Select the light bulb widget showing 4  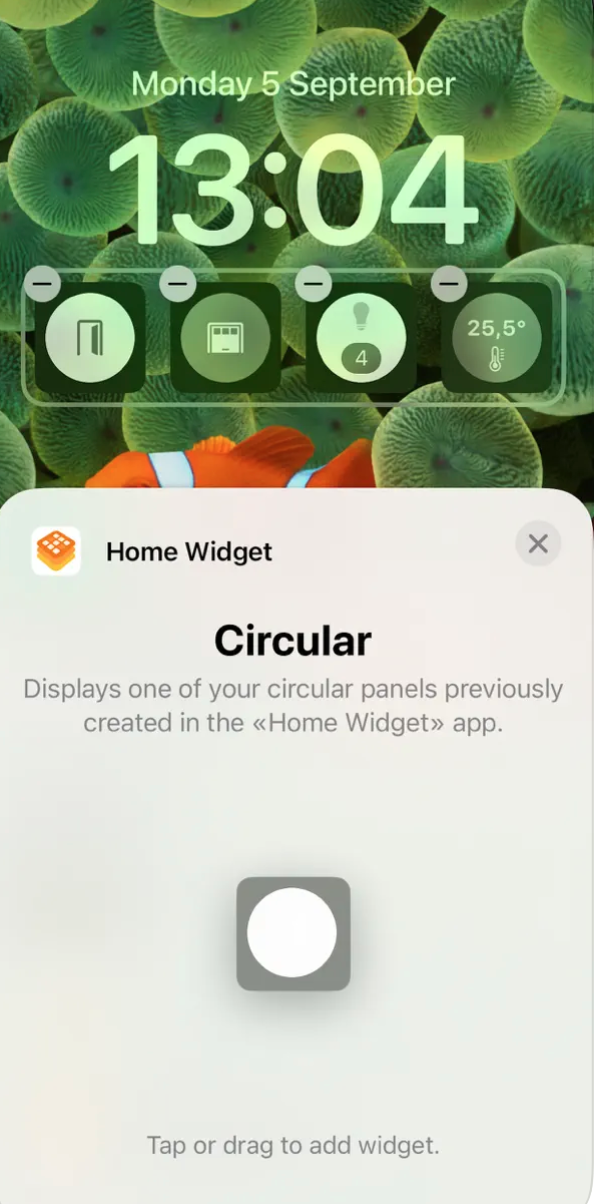click(361, 339)
